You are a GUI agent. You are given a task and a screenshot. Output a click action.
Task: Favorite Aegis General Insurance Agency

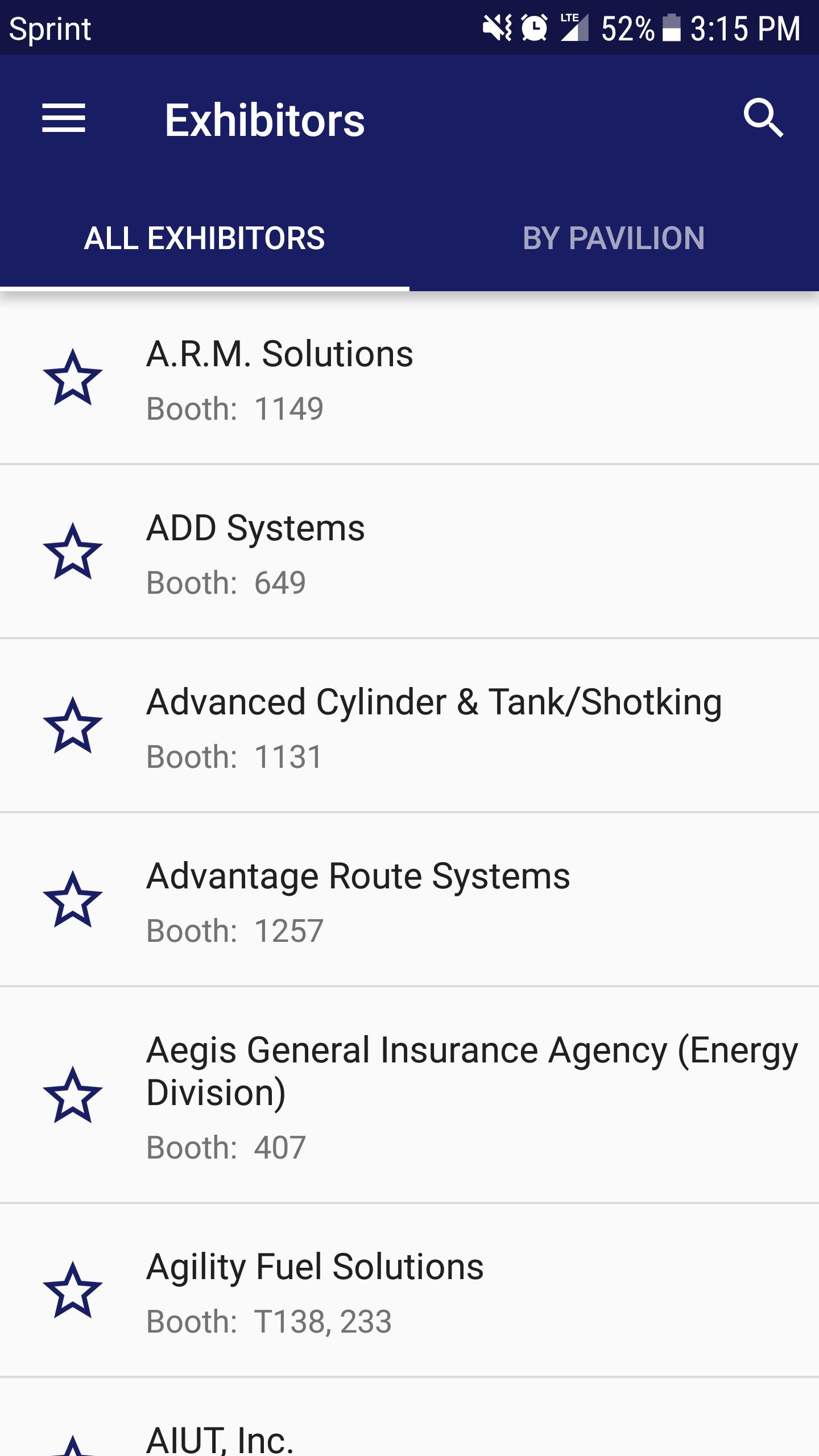tap(73, 1095)
